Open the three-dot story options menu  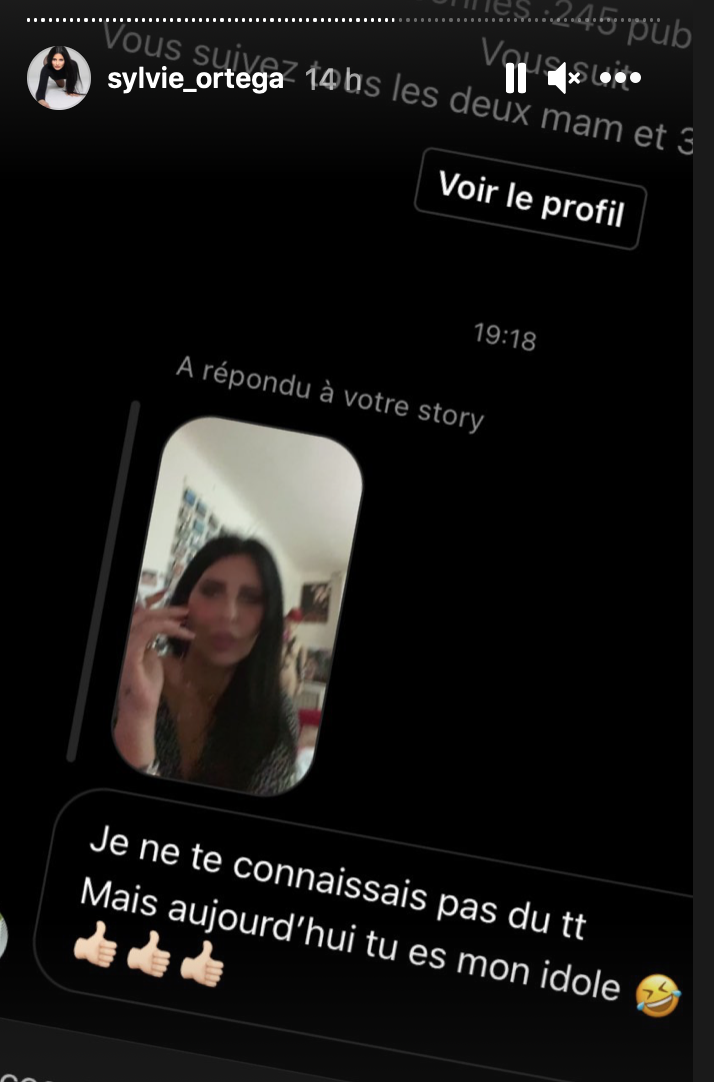tap(620, 78)
